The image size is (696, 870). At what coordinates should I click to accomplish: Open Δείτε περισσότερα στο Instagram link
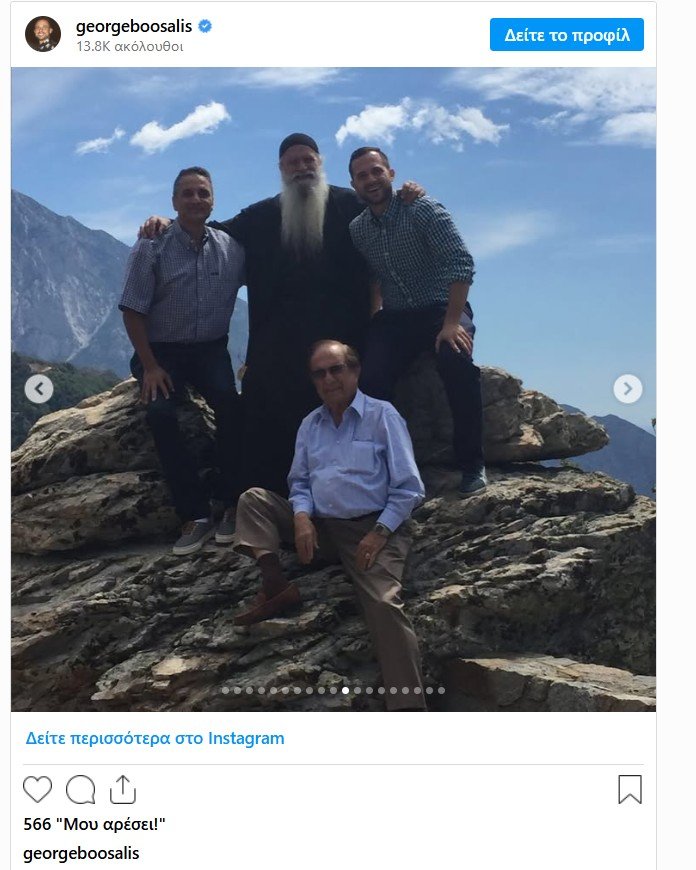[155, 739]
